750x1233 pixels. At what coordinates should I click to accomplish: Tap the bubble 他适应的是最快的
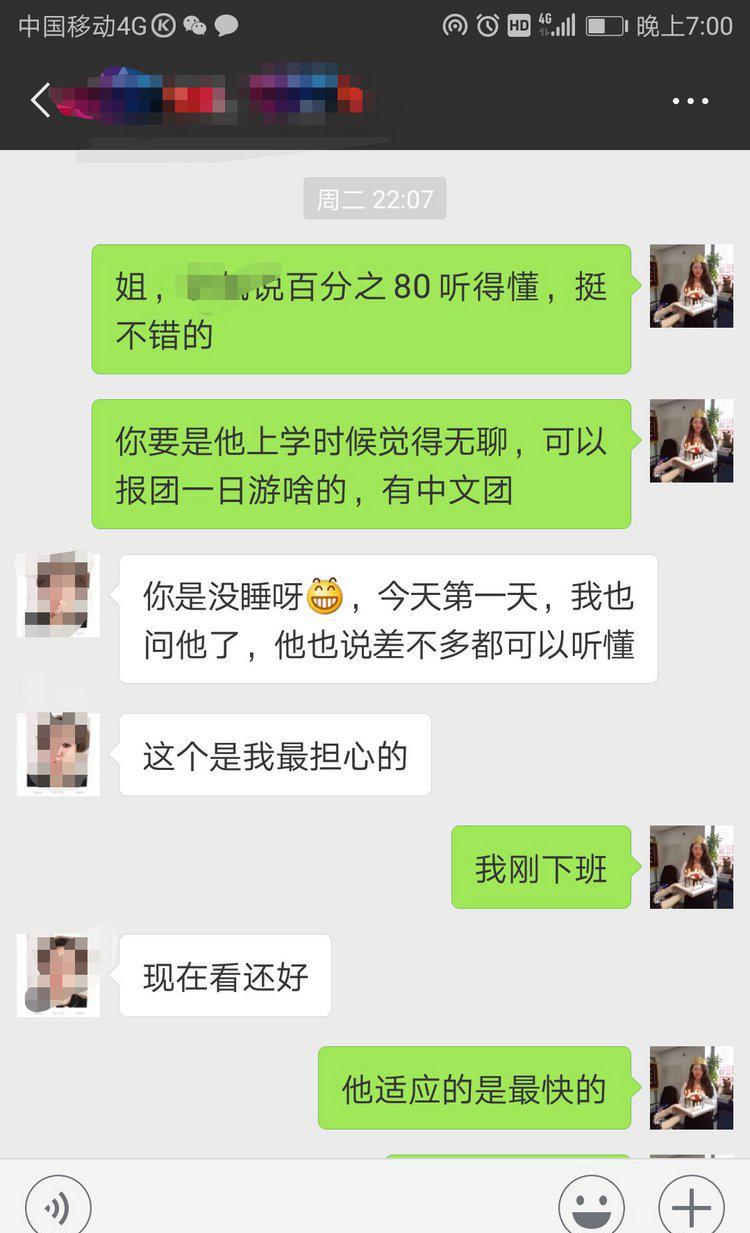474,1089
